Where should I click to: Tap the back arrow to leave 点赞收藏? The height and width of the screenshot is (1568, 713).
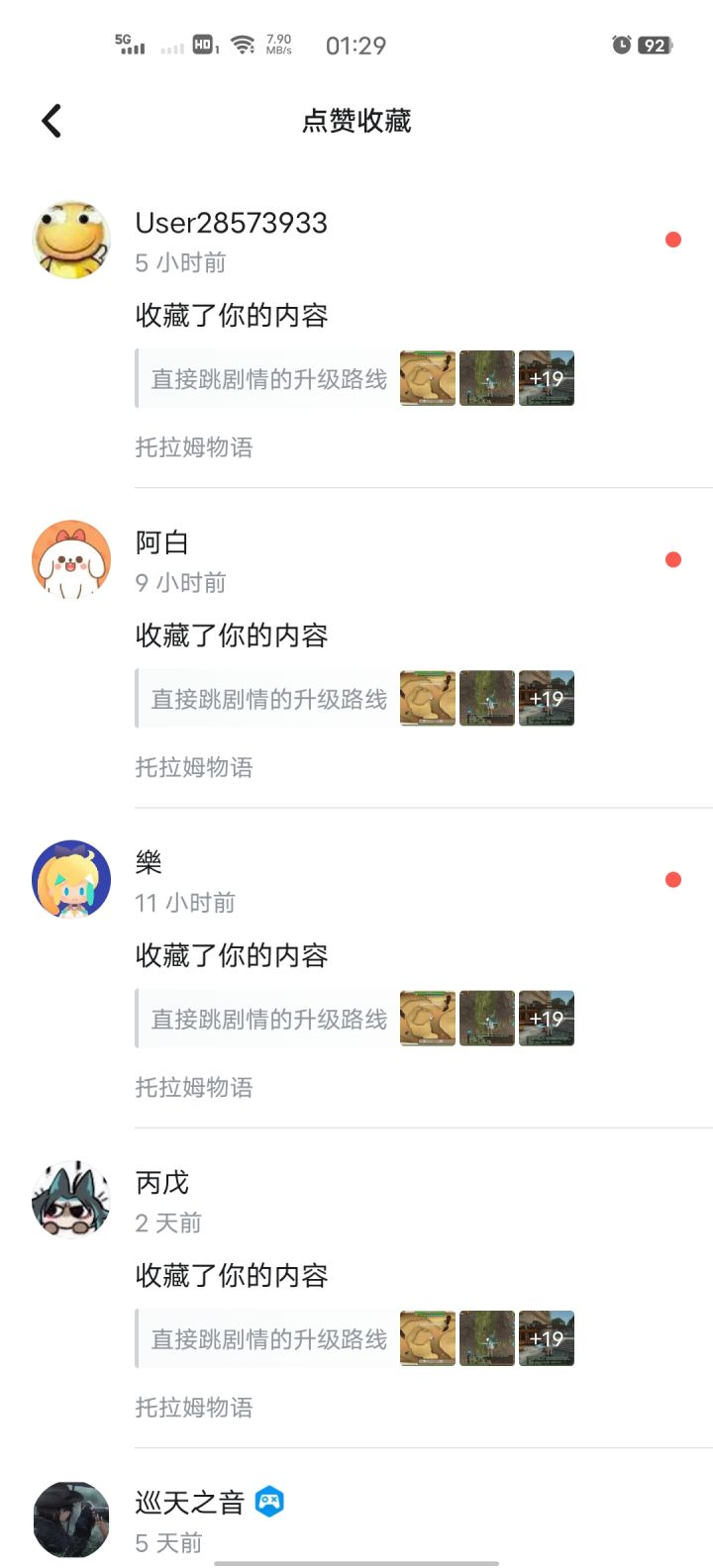tap(51, 120)
